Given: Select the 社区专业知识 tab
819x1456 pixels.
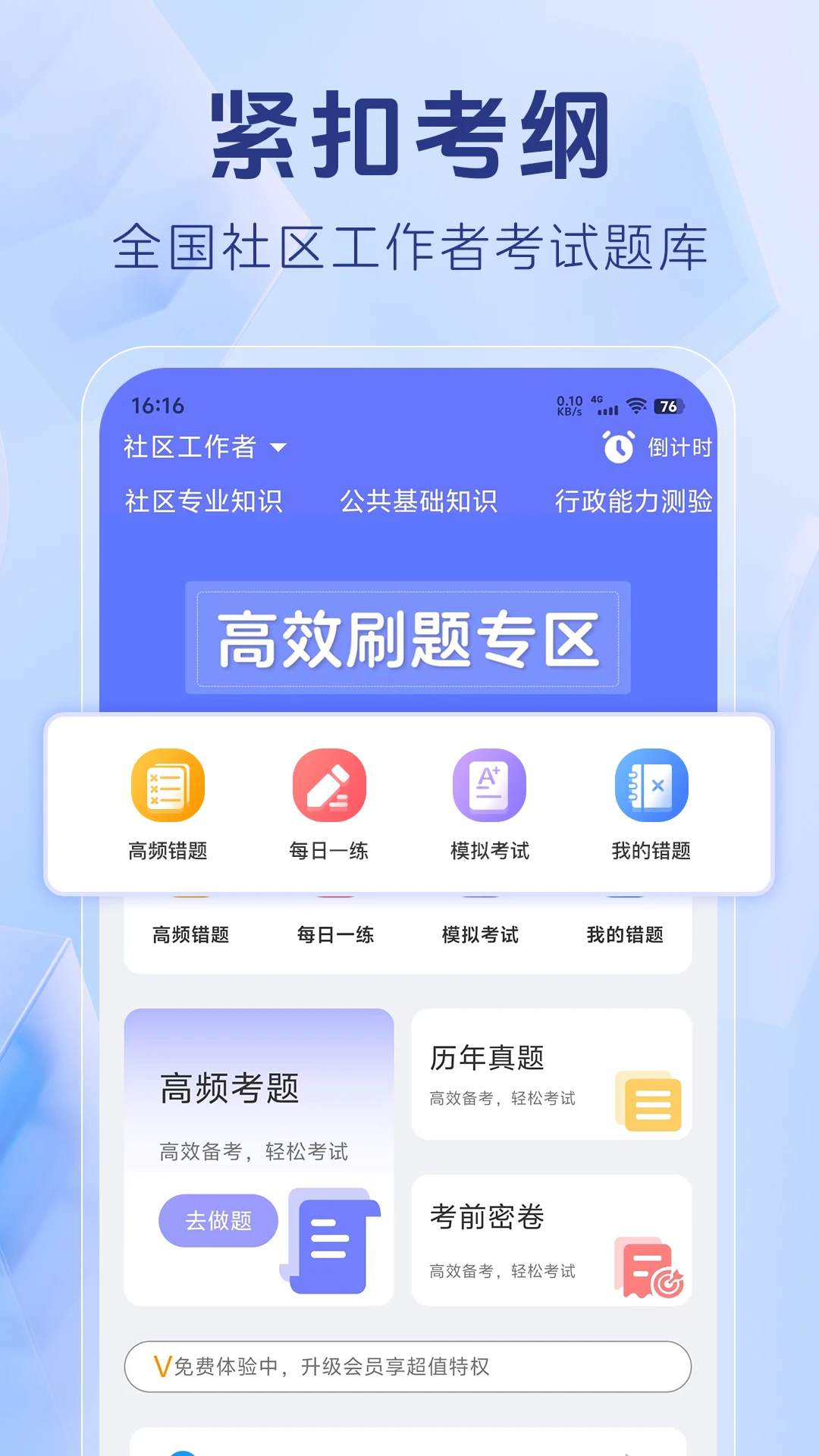Looking at the screenshot, I should click(x=206, y=501).
